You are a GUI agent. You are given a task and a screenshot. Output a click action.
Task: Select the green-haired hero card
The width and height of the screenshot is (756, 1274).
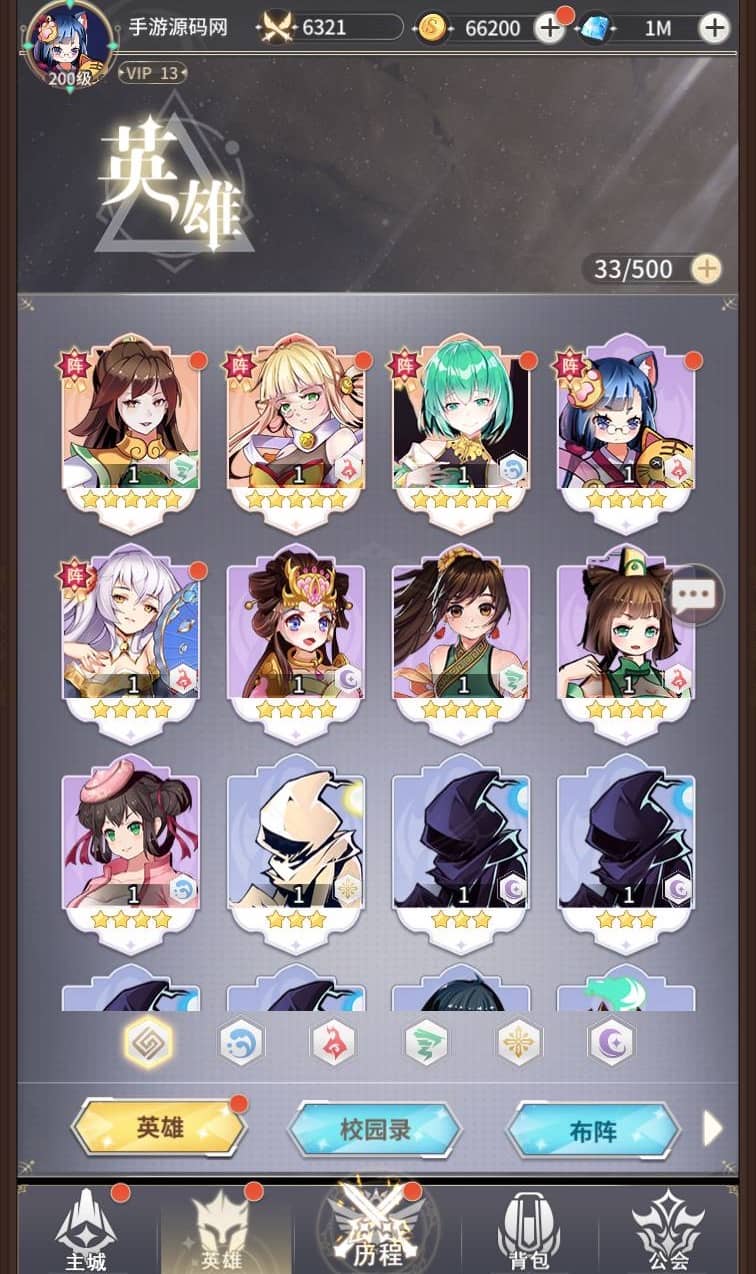[461, 420]
